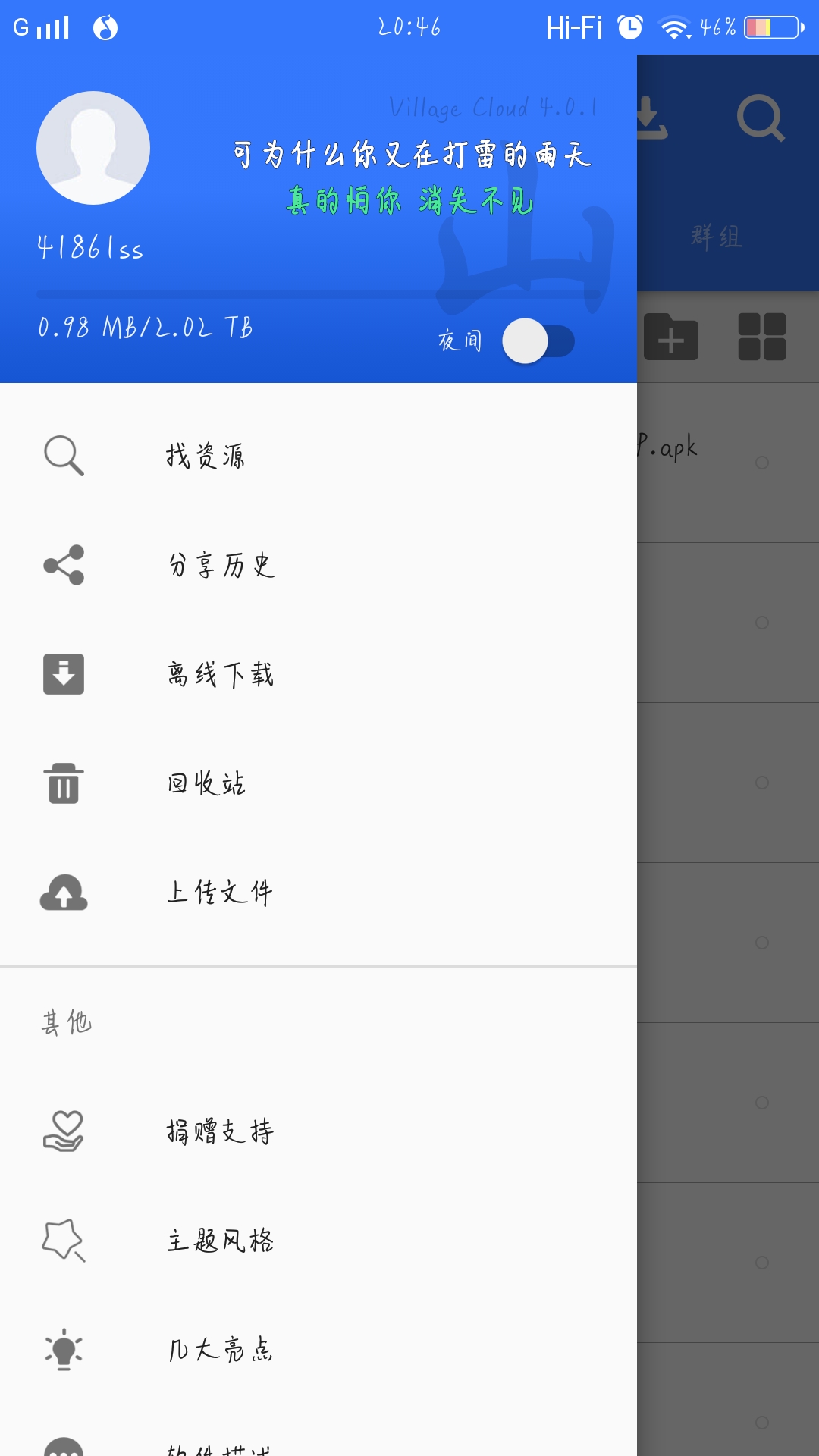This screenshot has width=819, height=1456.
Task: Open 分享历史 share history
Action: point(318,565)
